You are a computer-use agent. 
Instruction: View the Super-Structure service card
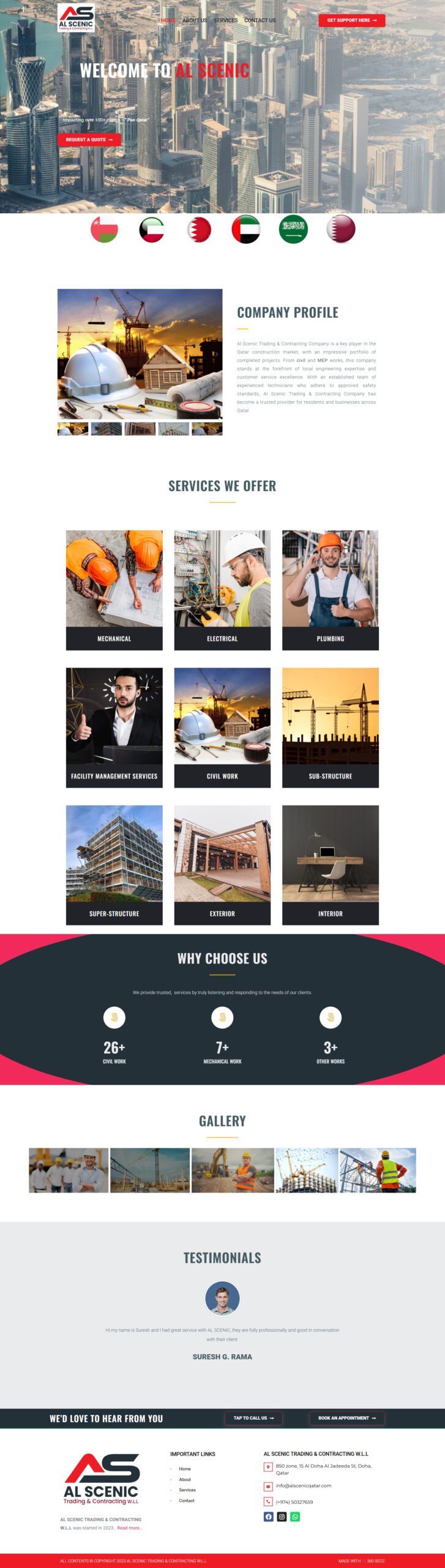point(114,864)
